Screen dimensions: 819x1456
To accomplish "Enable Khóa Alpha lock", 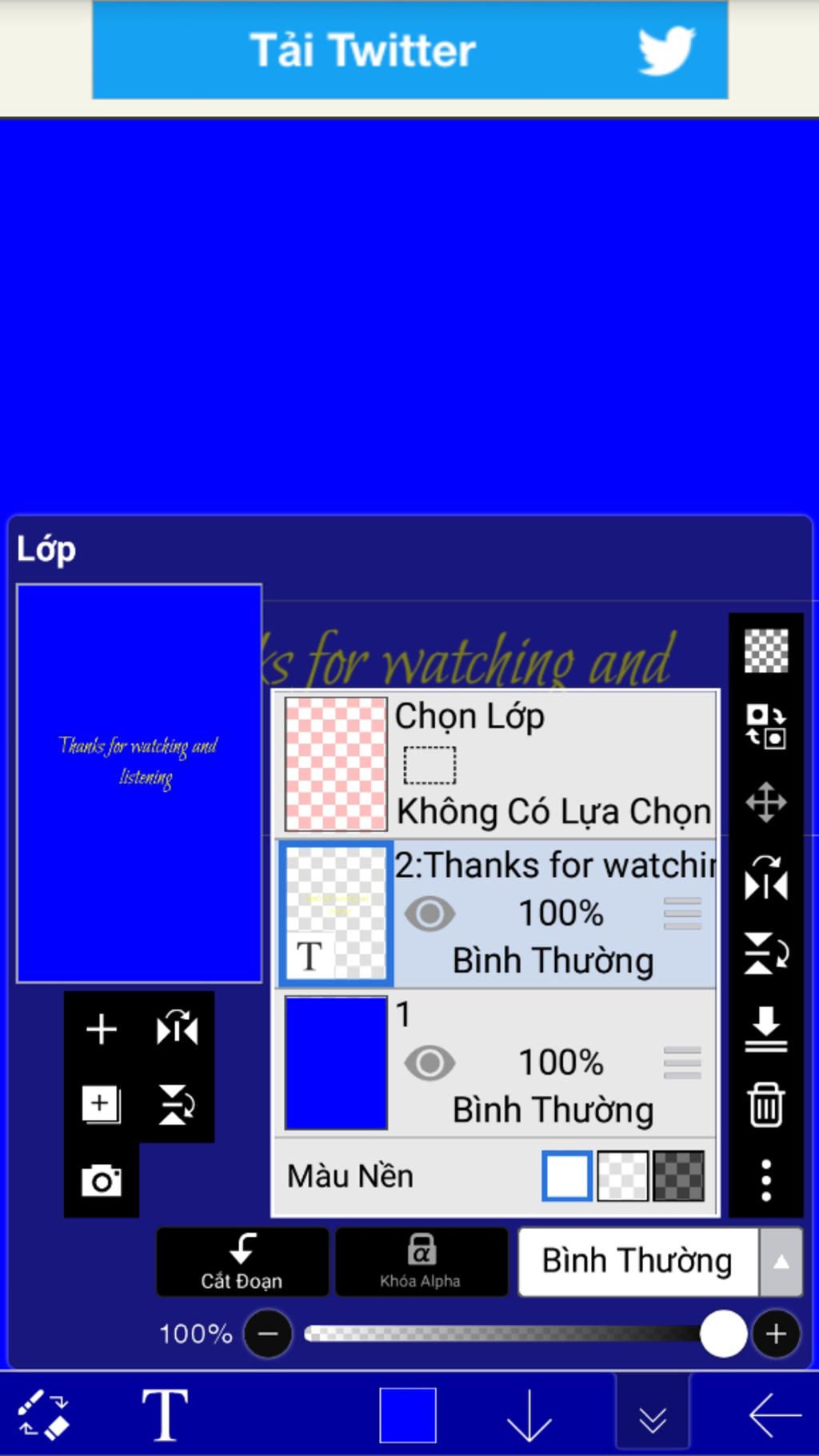I will coord(421,1262).
